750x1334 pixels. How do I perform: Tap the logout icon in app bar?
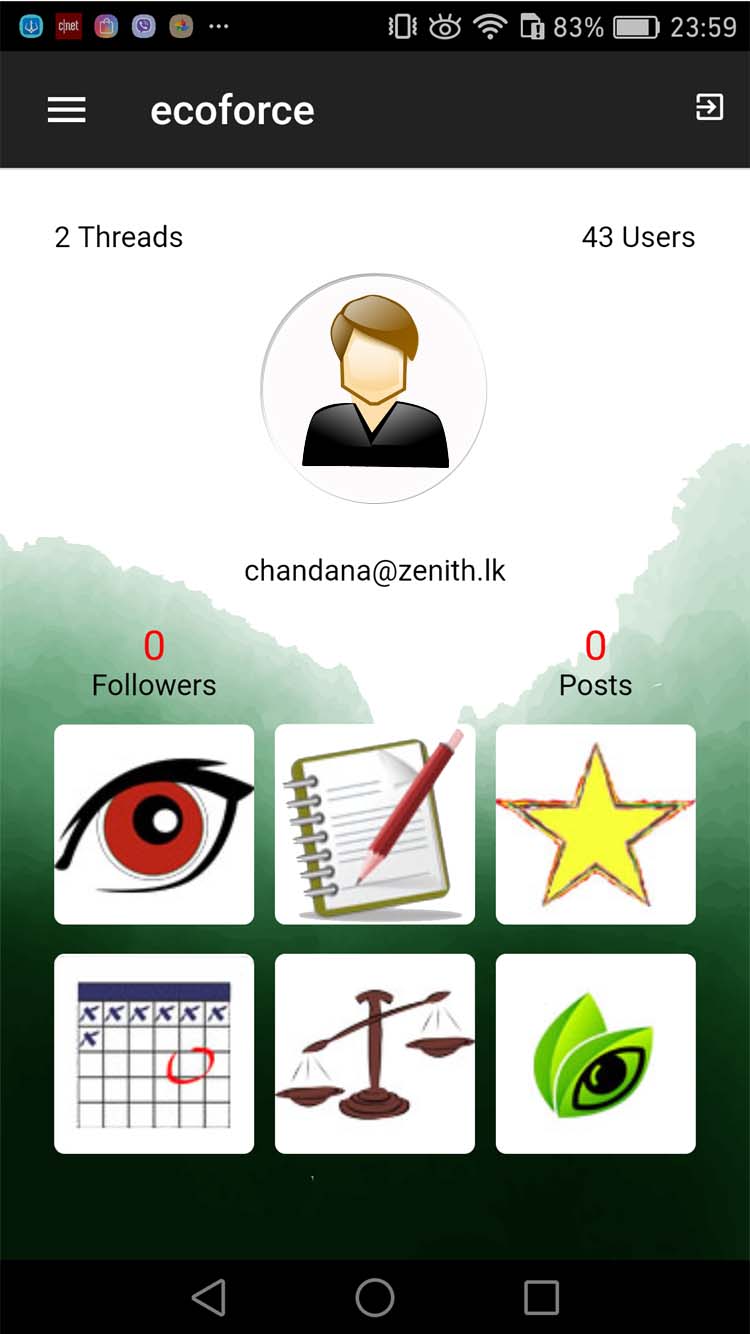click(709, 107)
